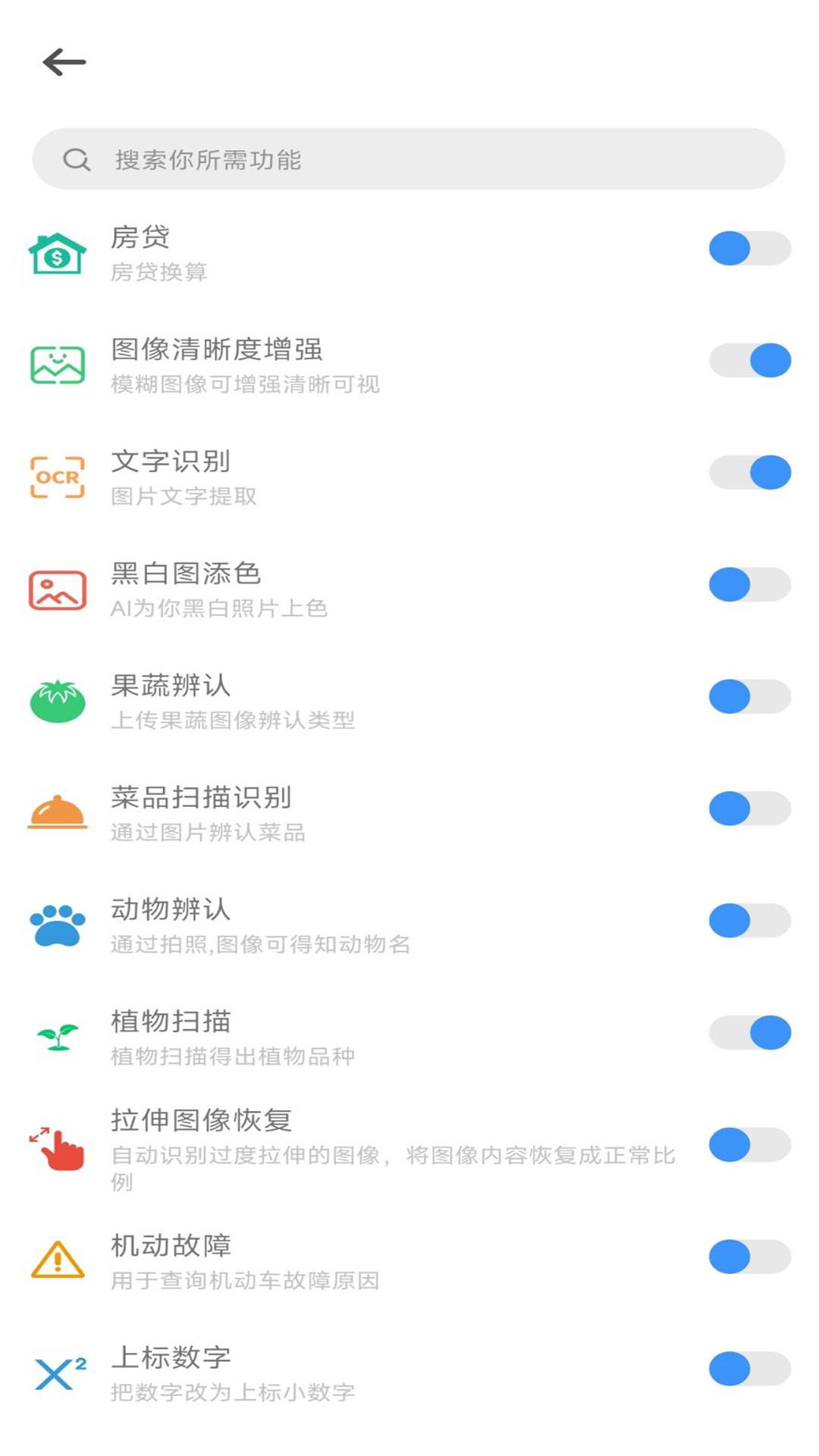Toggle the 文字识别 switch off

click(748, 473)
